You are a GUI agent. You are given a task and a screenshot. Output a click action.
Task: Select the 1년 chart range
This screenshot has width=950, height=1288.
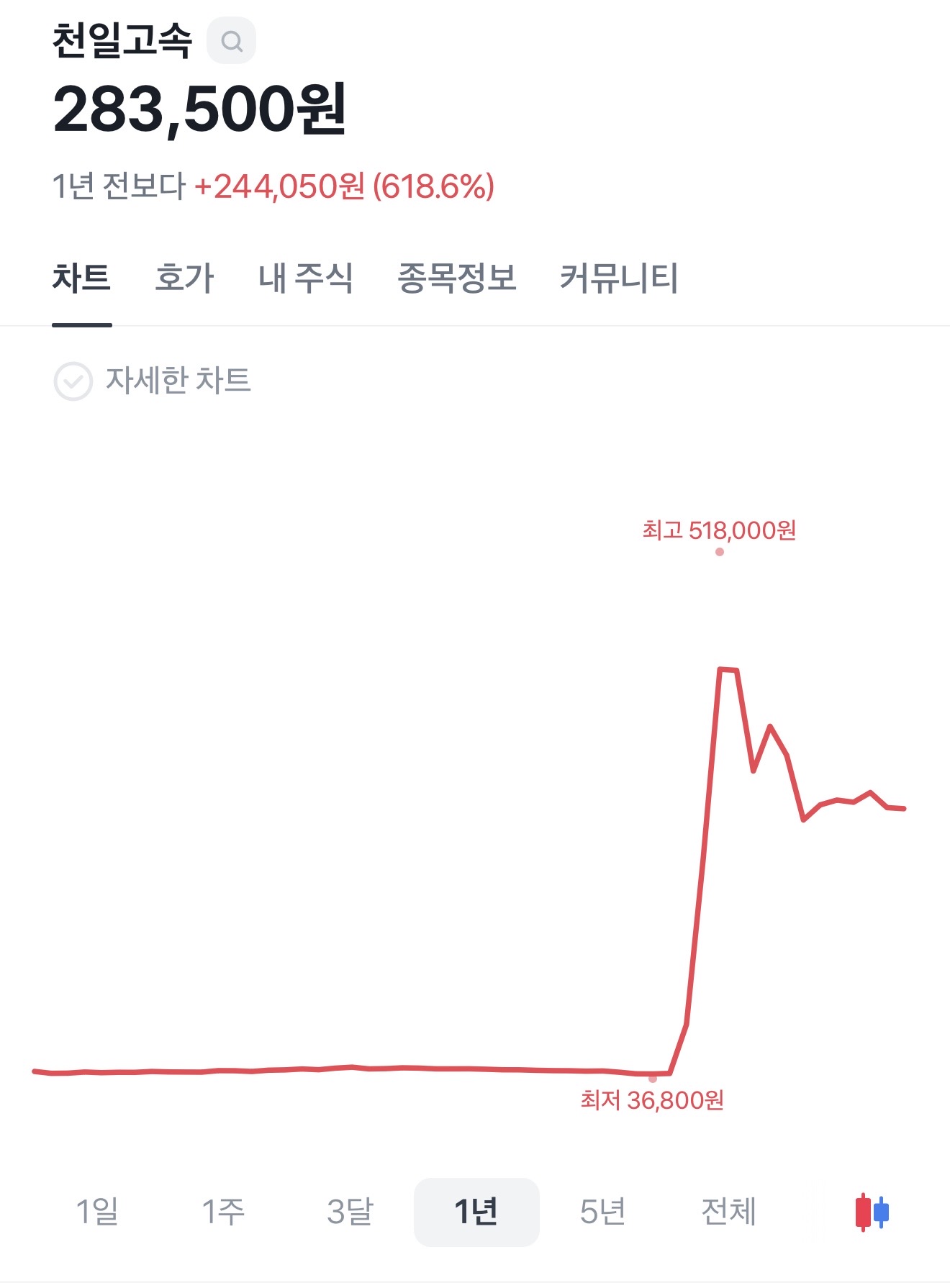point(476,1212)
